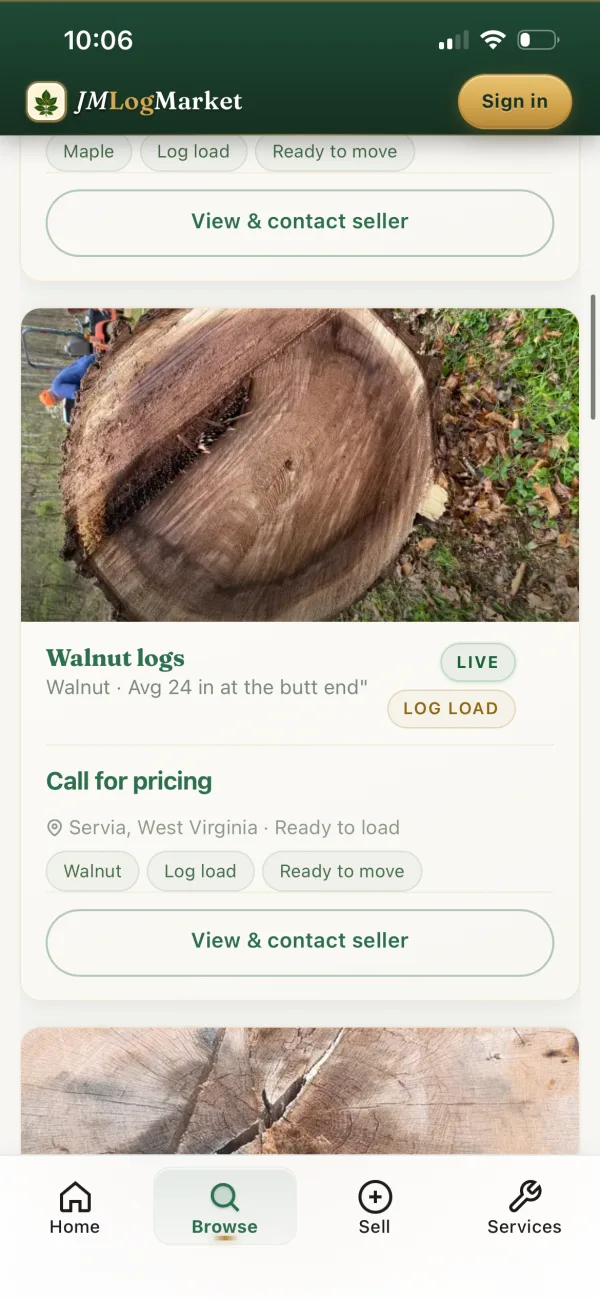Tap the Sign in button
The image size is (600, 1299).
(x=514, y=101)
